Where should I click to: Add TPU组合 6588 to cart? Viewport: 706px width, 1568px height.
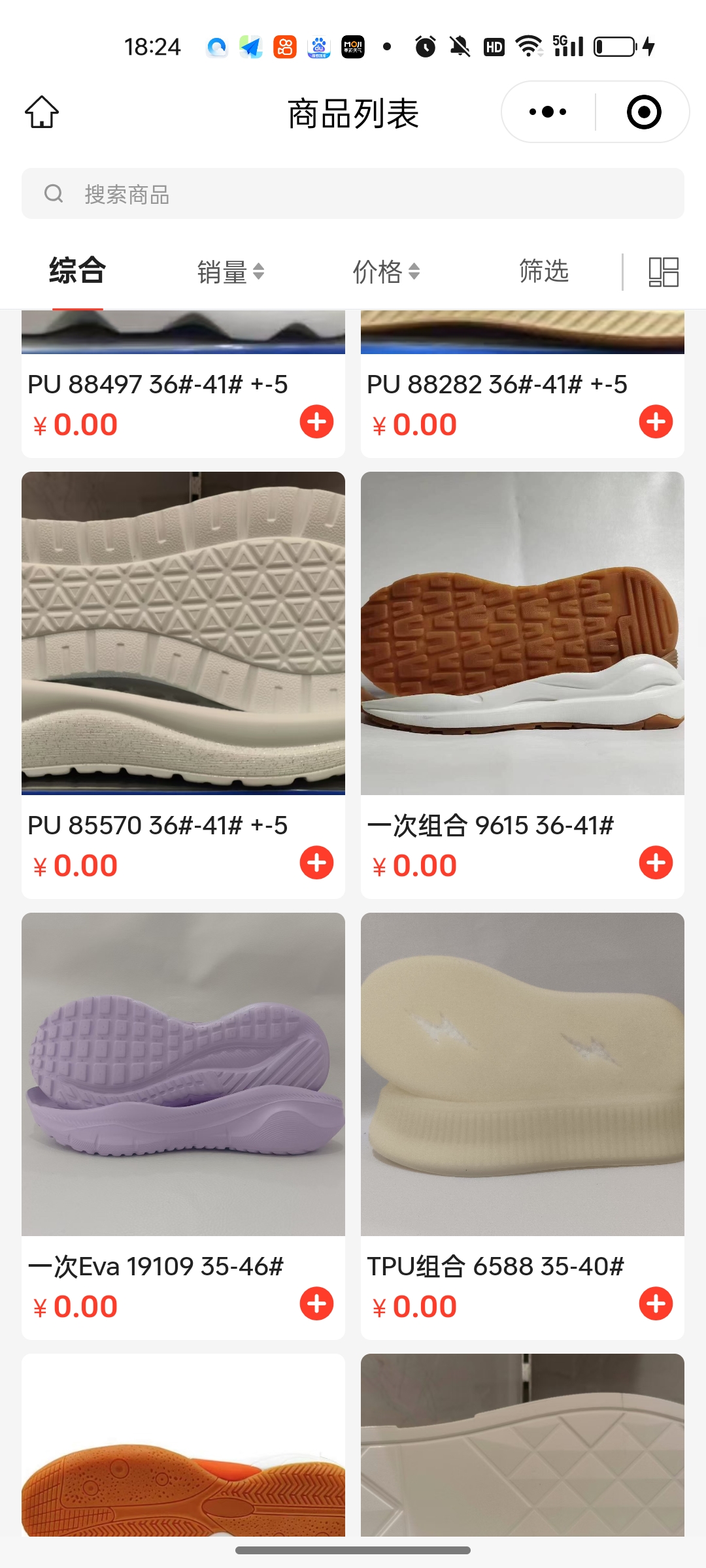click(656, 1304)
